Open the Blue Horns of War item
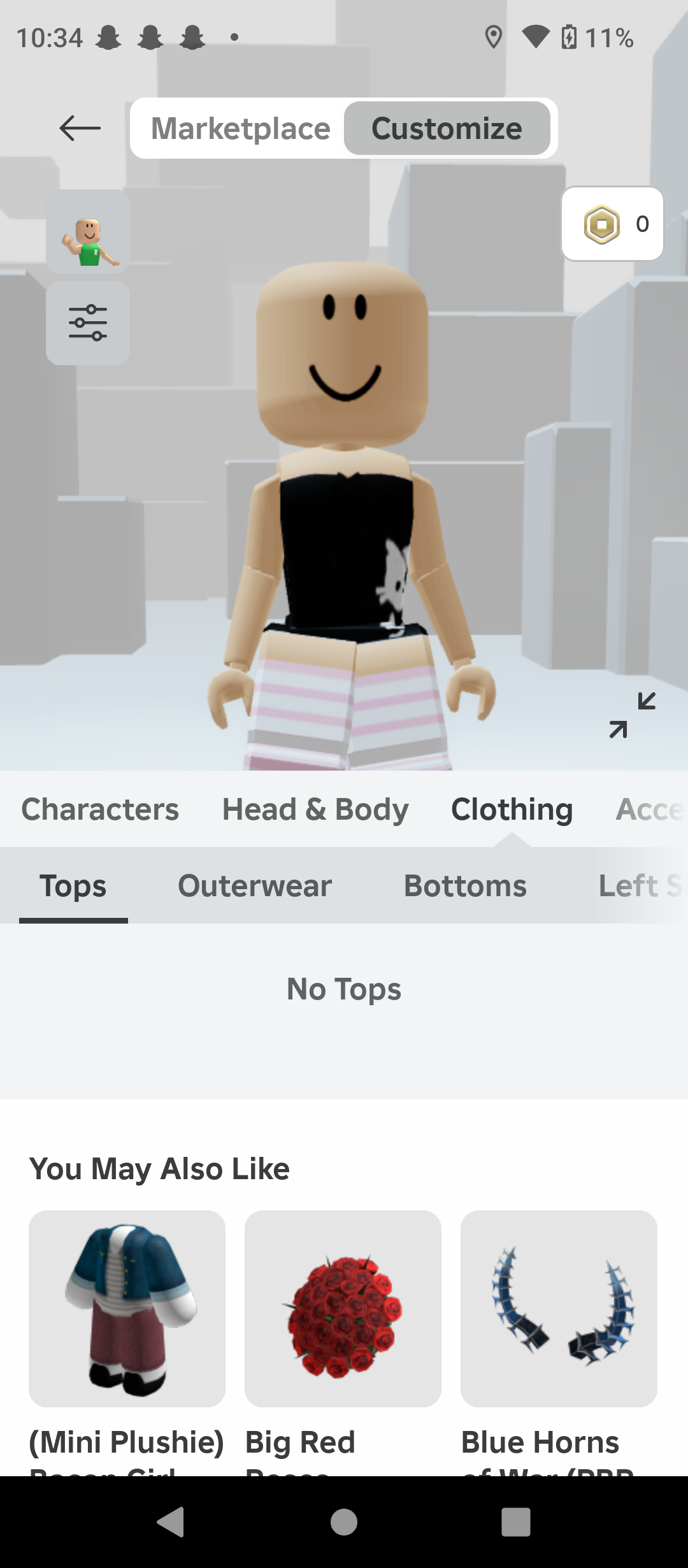Screen dimensions: 688x1568 [x=559, y=1309]
